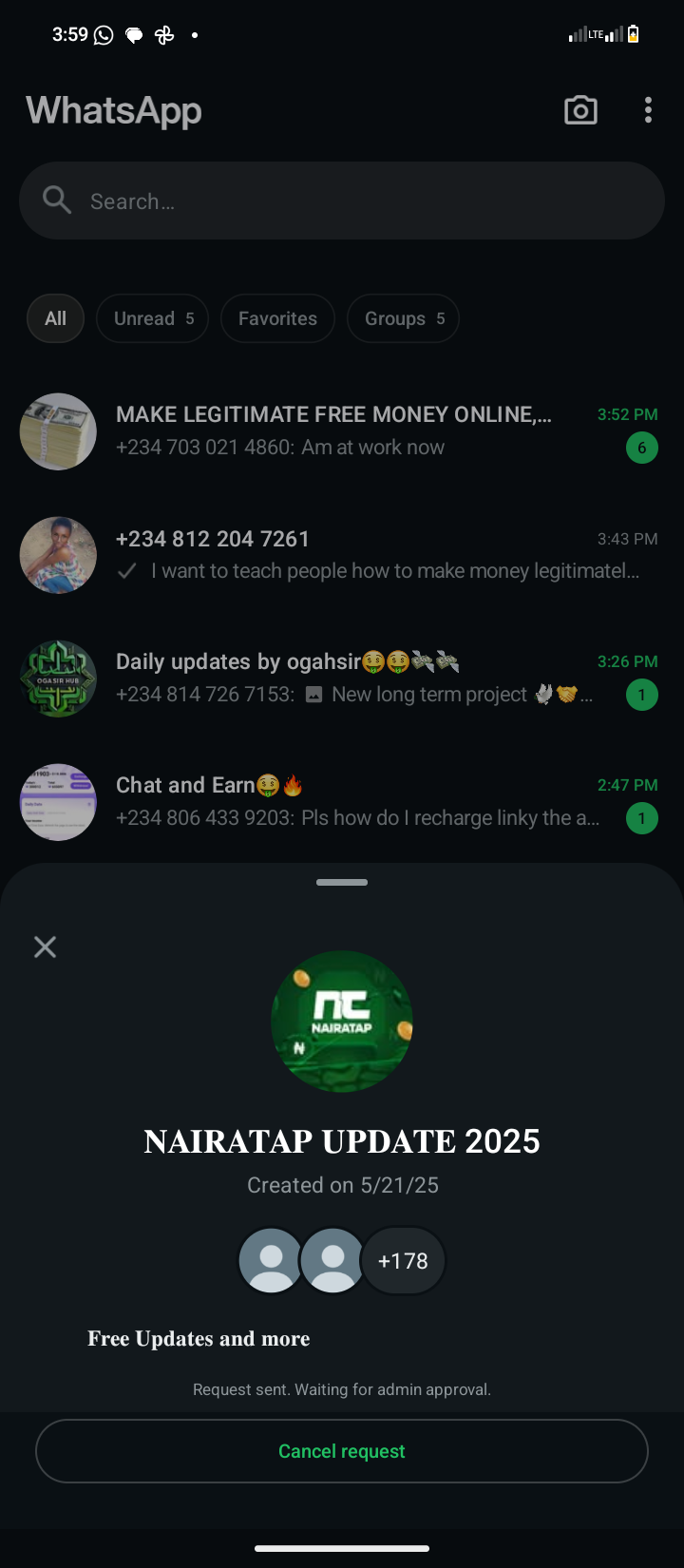
Task: Switch to the Unread filter chip
Action: (152, 318)
